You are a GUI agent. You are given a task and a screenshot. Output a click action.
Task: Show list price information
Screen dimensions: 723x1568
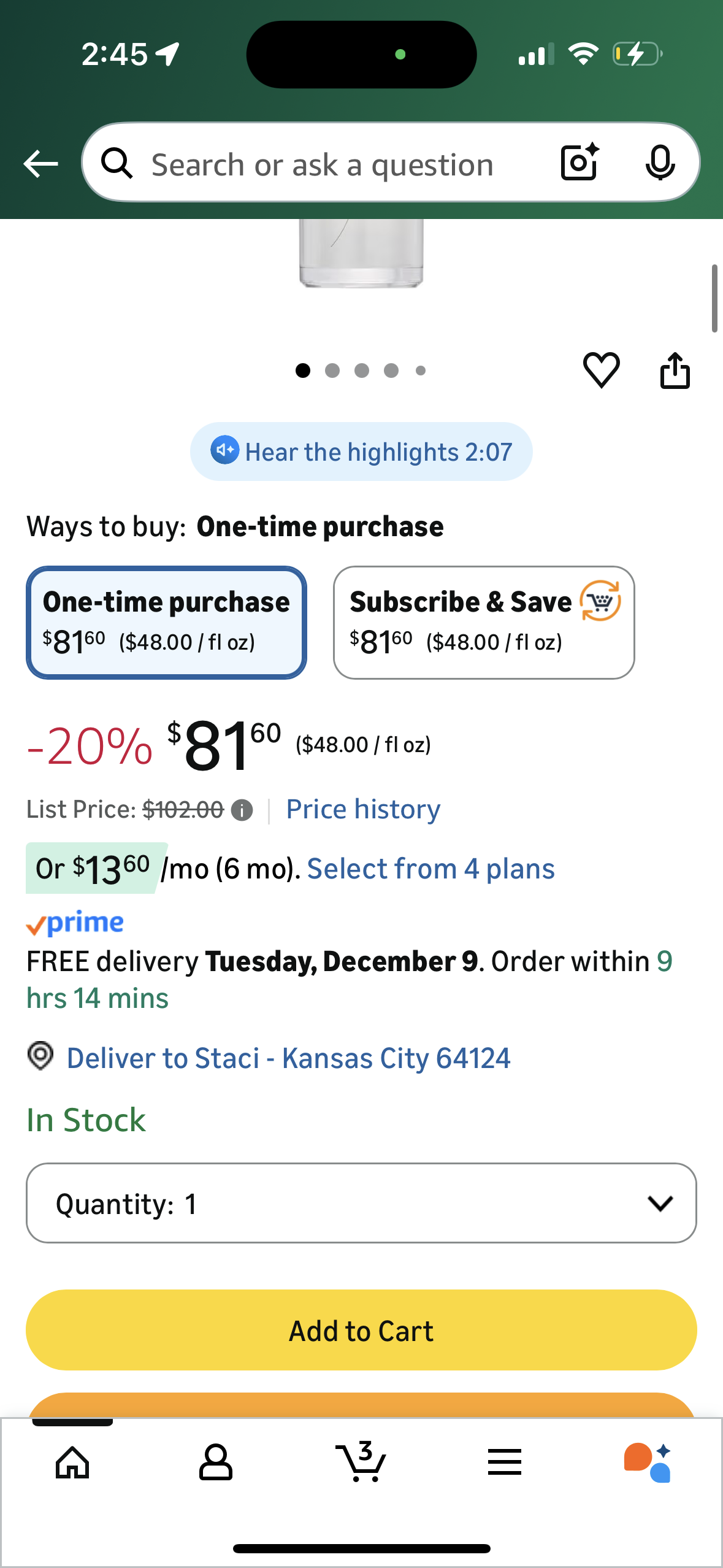pos(242,810)
